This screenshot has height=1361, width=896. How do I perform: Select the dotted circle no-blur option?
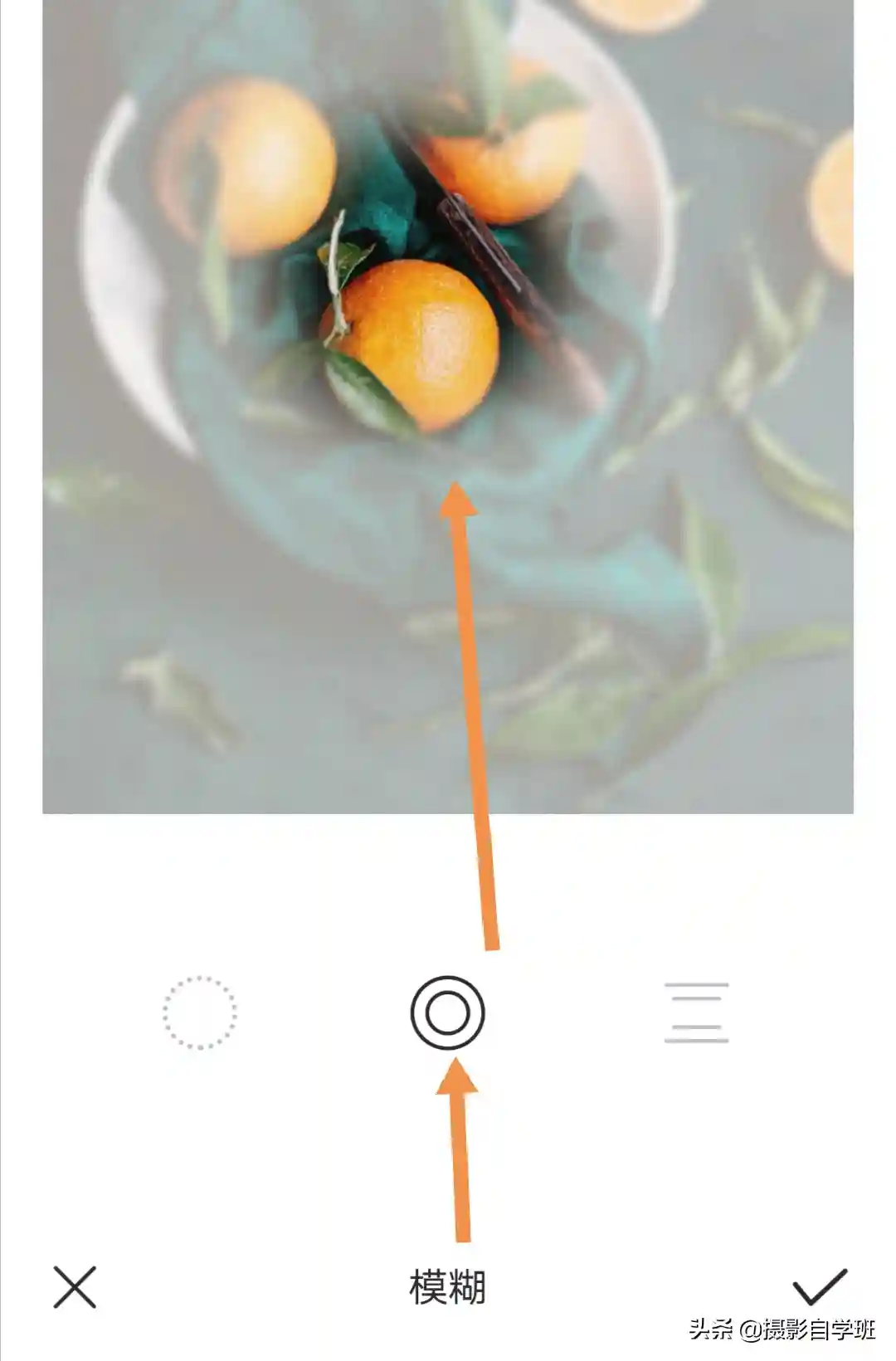[199, 1012]
